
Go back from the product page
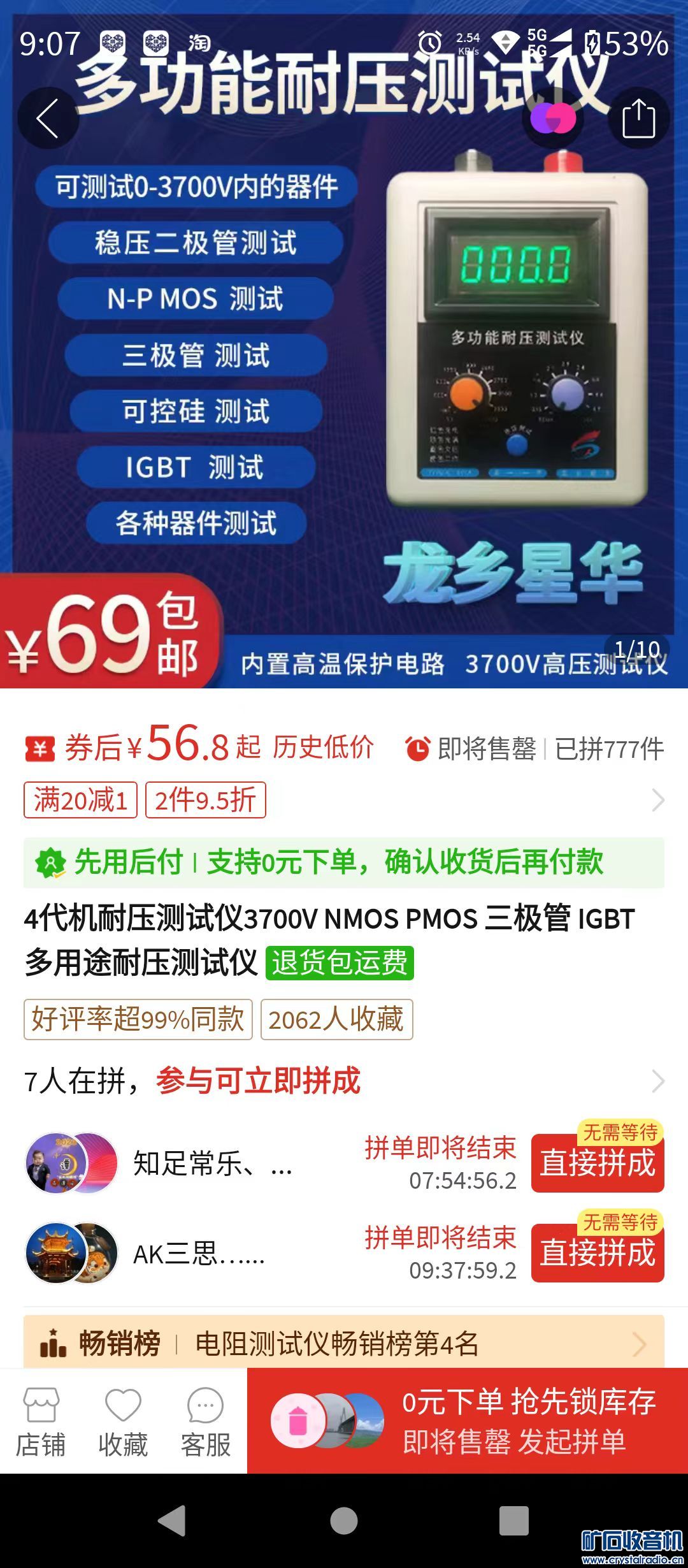tap(48, 119)
